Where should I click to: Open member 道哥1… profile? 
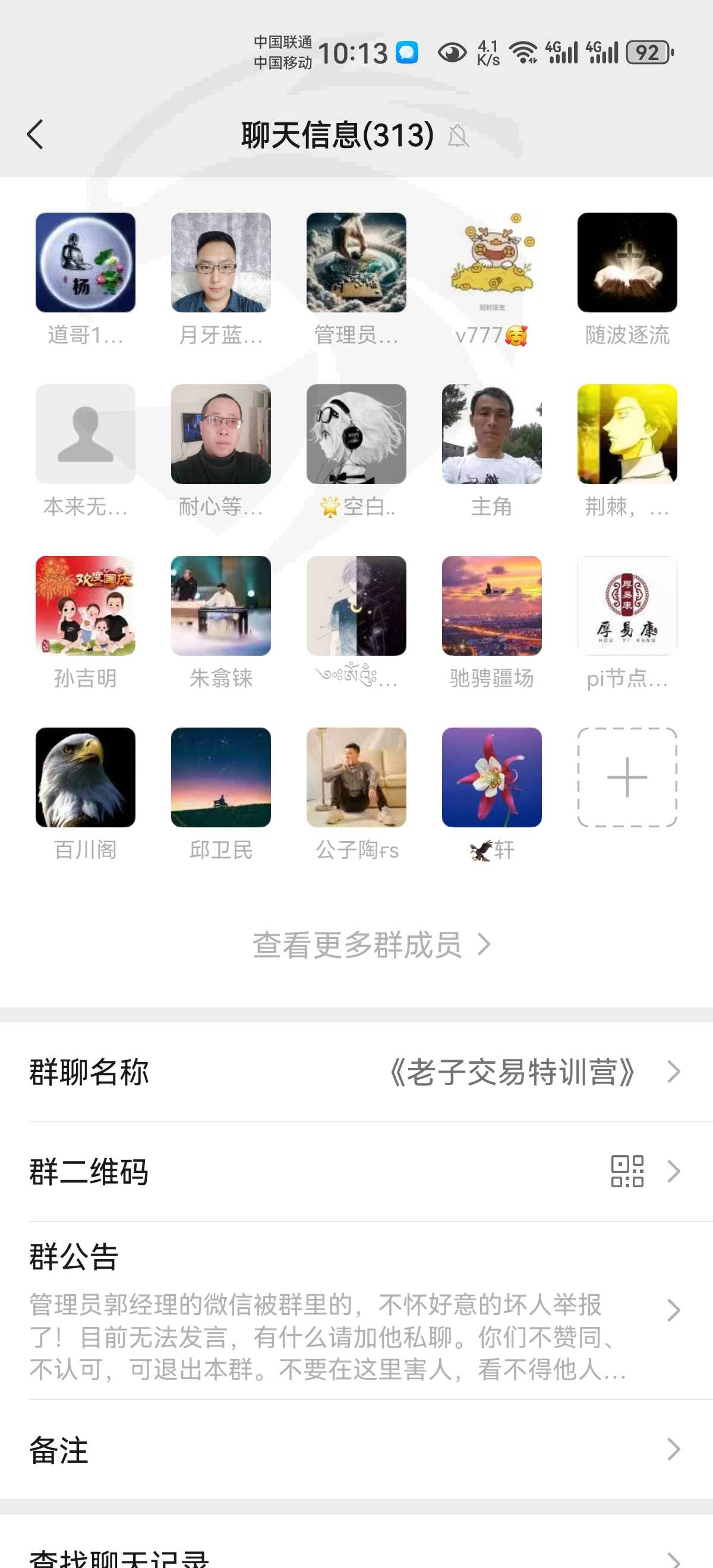(x=85, y=263)
